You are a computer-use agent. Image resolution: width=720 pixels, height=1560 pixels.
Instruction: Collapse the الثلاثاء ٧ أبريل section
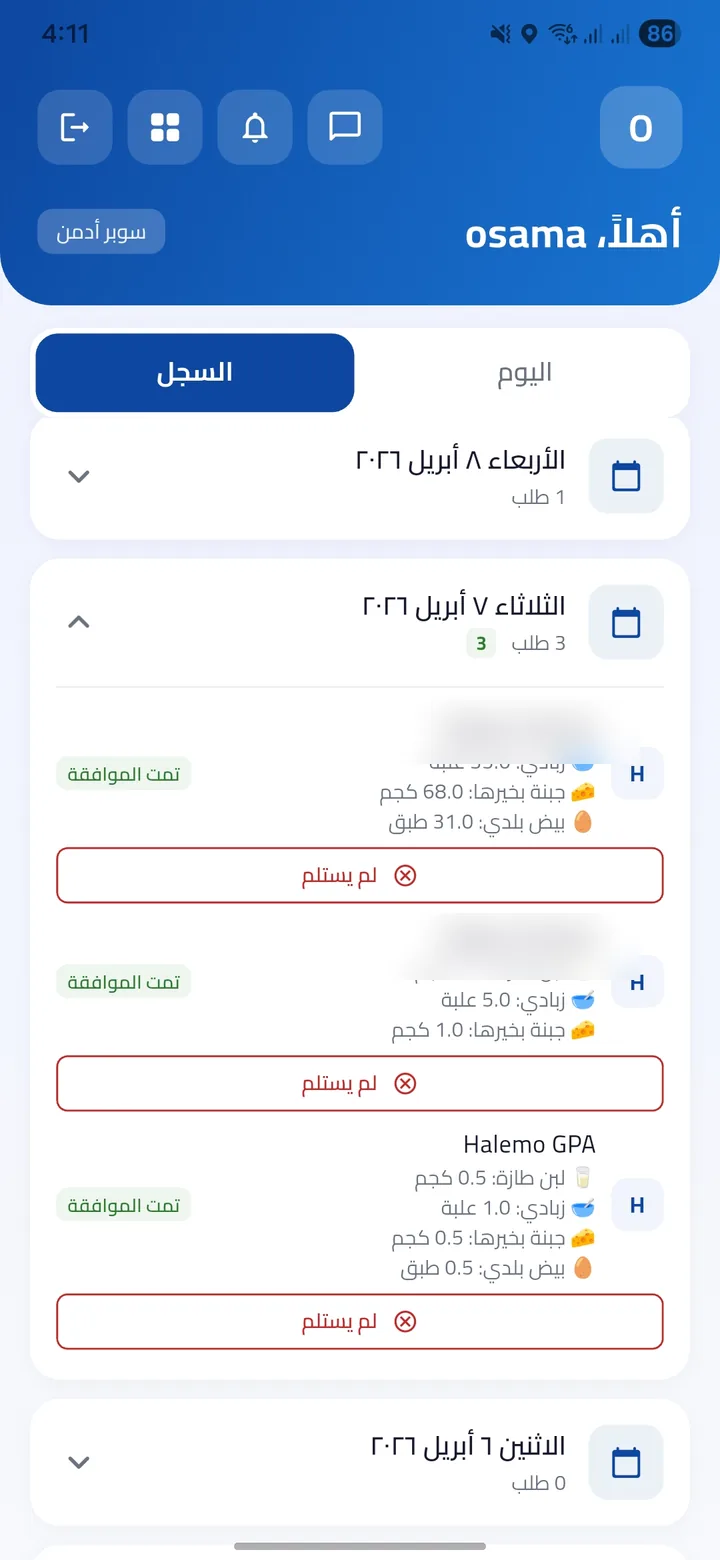pyautogui.click(x=78, y=621)
